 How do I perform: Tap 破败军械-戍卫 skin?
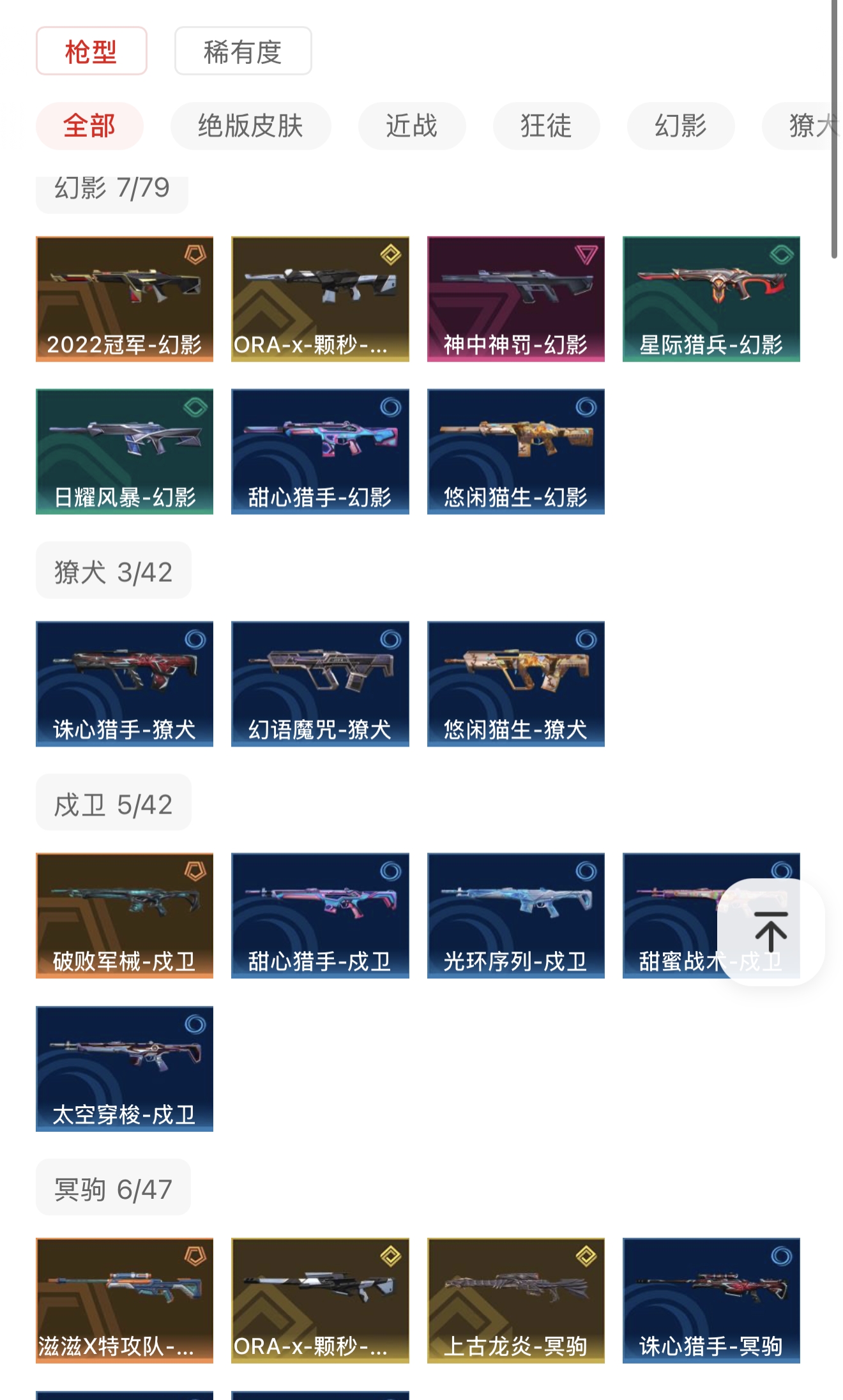[x=125, y=915]
